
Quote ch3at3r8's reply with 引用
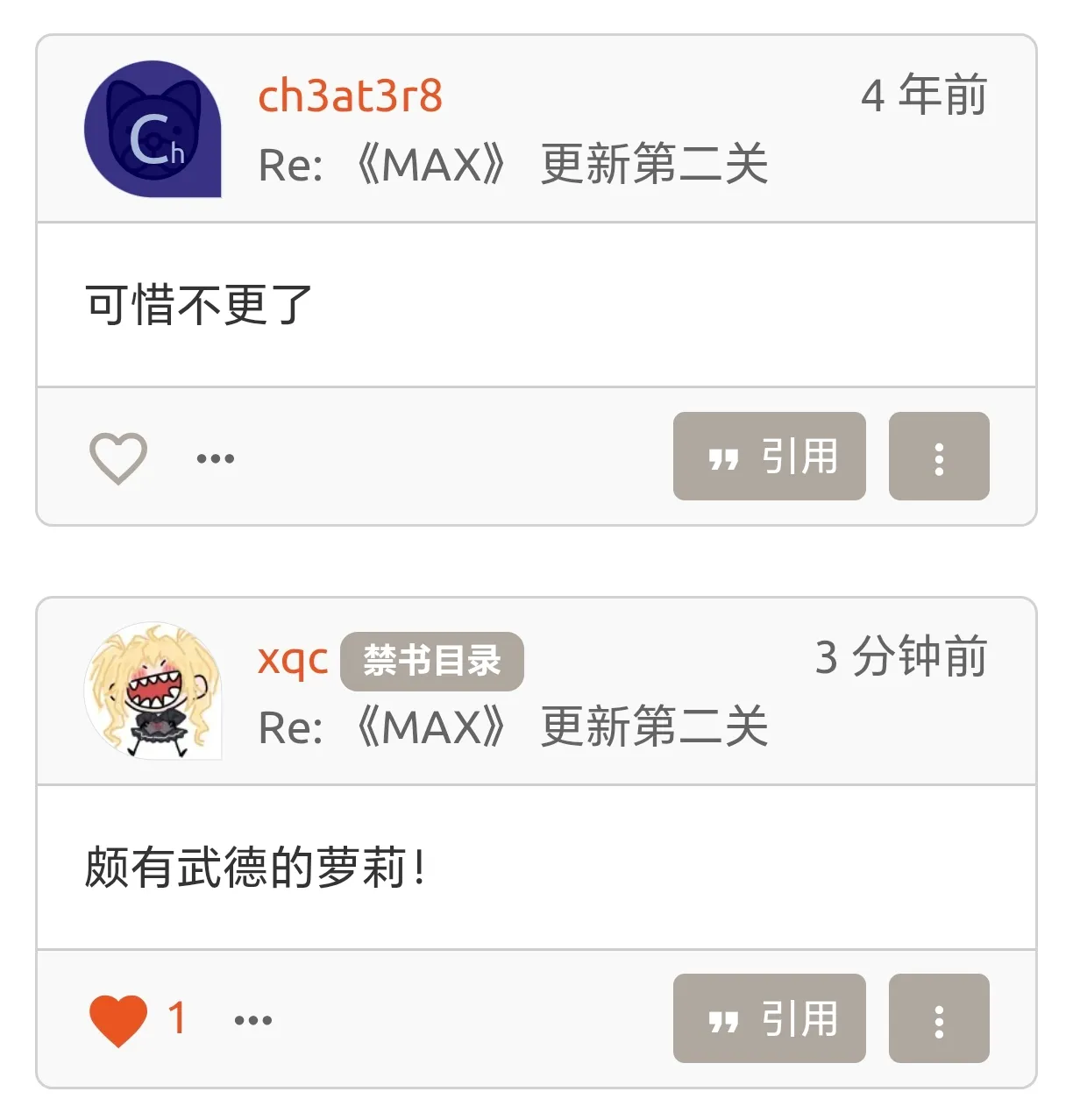[x=769, y=457]
